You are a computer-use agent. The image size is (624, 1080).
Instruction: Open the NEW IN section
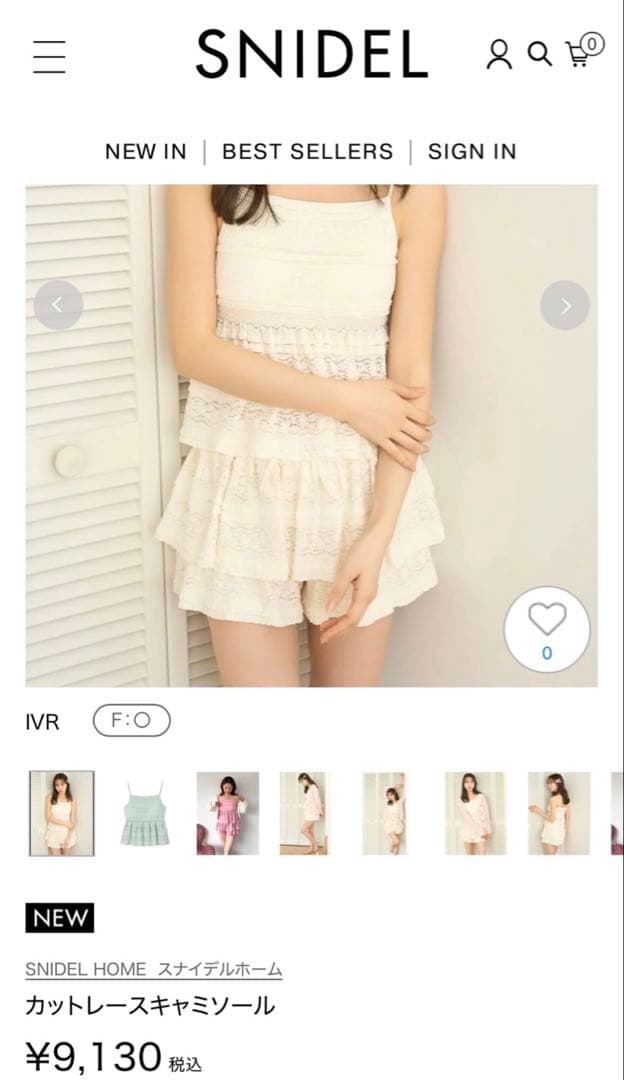pyautogui.click(x=145, y=152)
